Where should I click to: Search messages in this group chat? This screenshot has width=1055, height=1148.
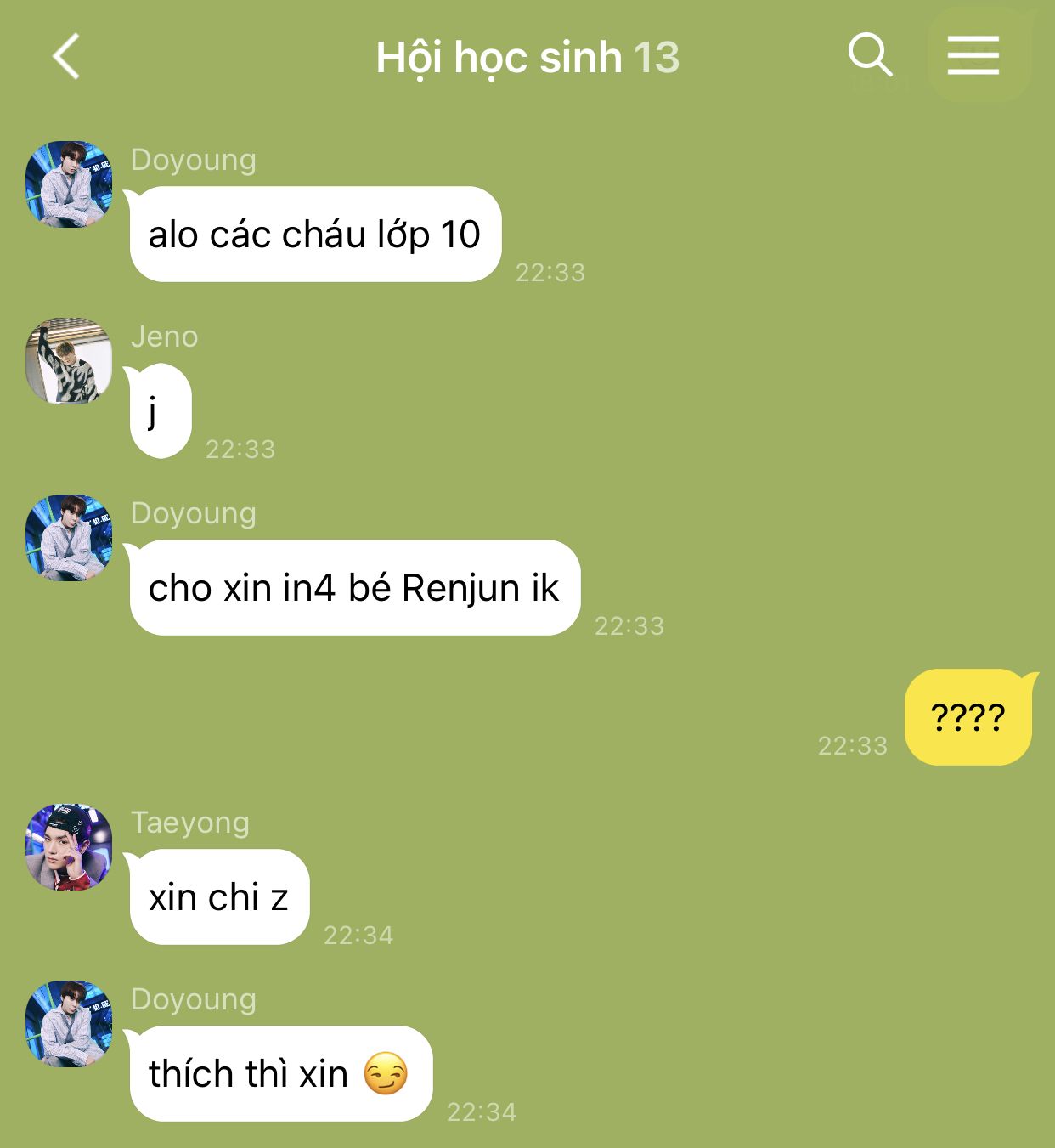870,56
